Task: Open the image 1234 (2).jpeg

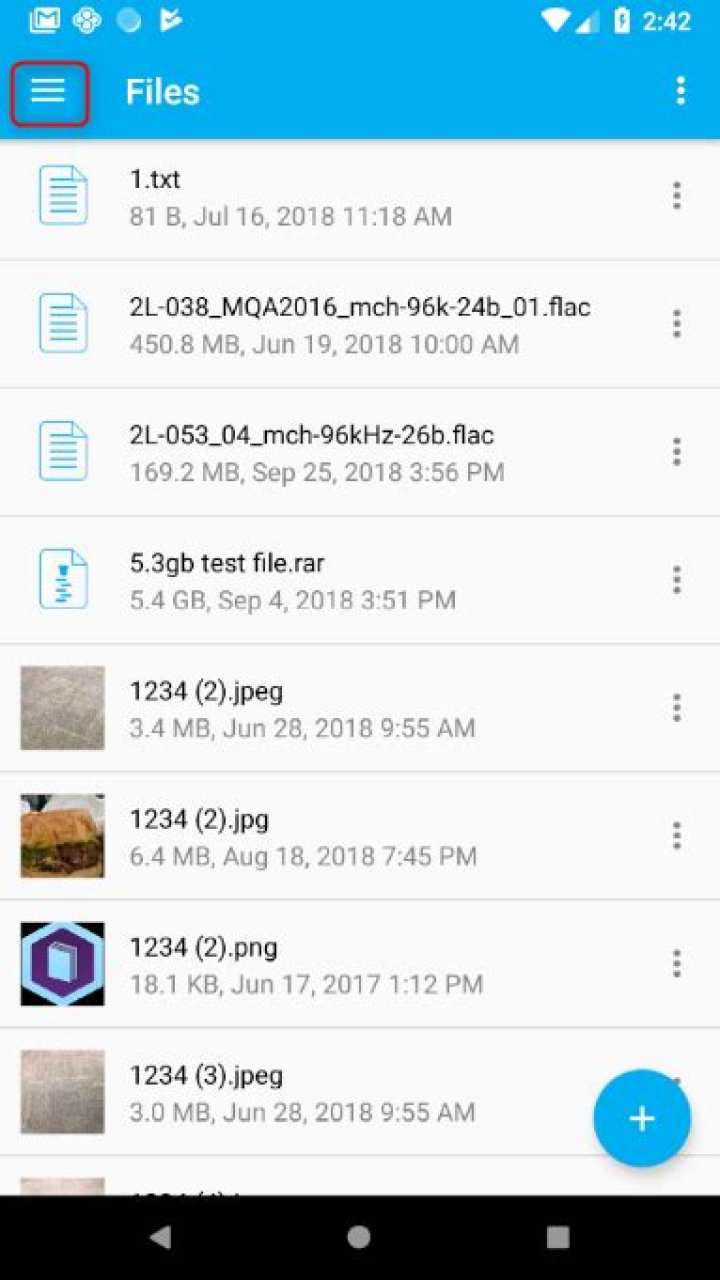Action: click(300, 708)
